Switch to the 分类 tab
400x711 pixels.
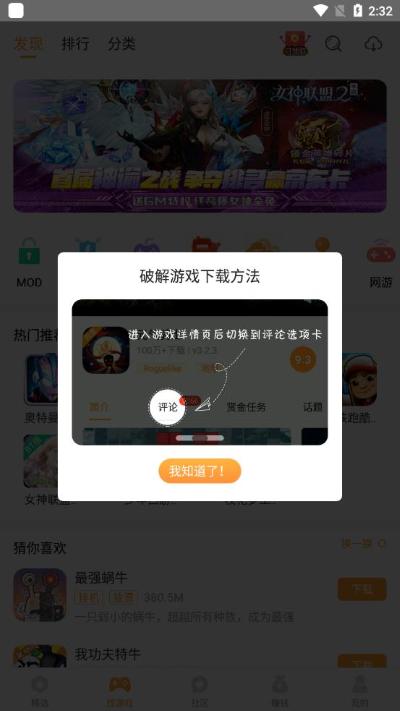click(x=122, y=44)
